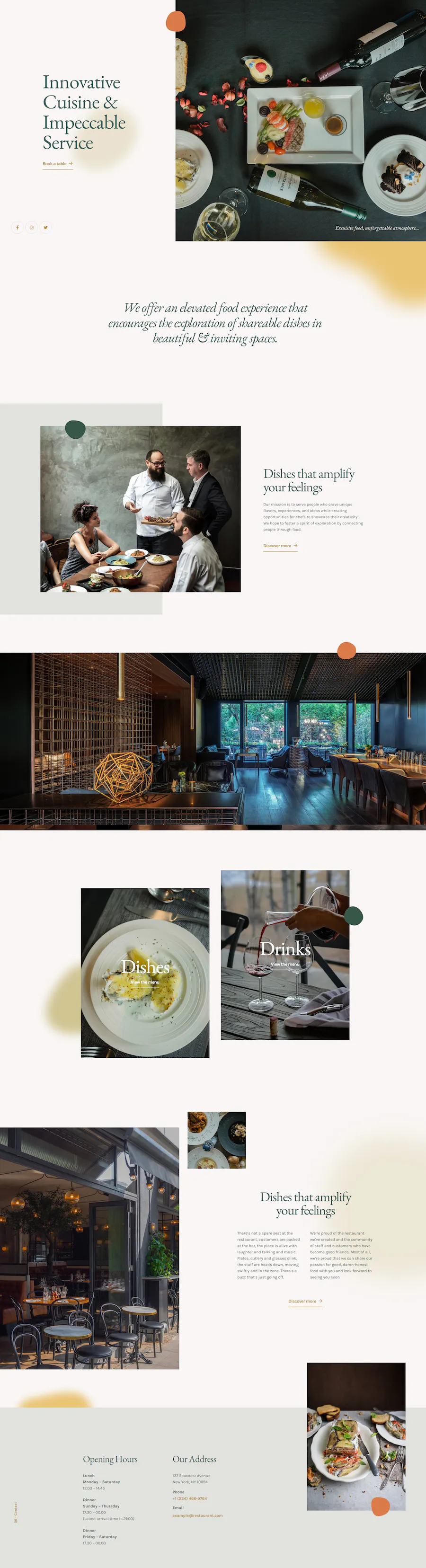
Task: Tap Discover more below the two-column text
Action: (305, 1301)
